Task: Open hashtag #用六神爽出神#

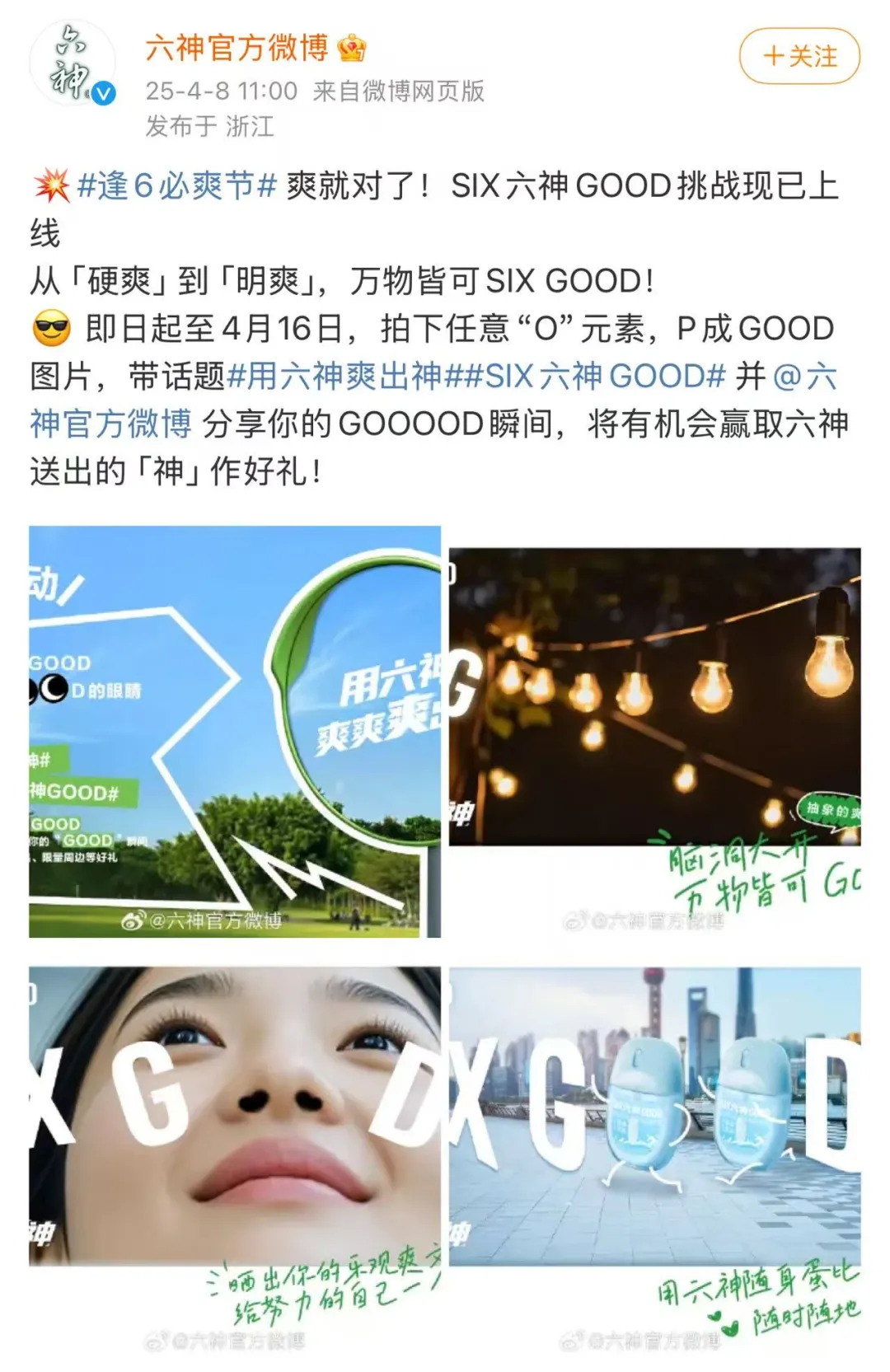Action: [335, 377]
